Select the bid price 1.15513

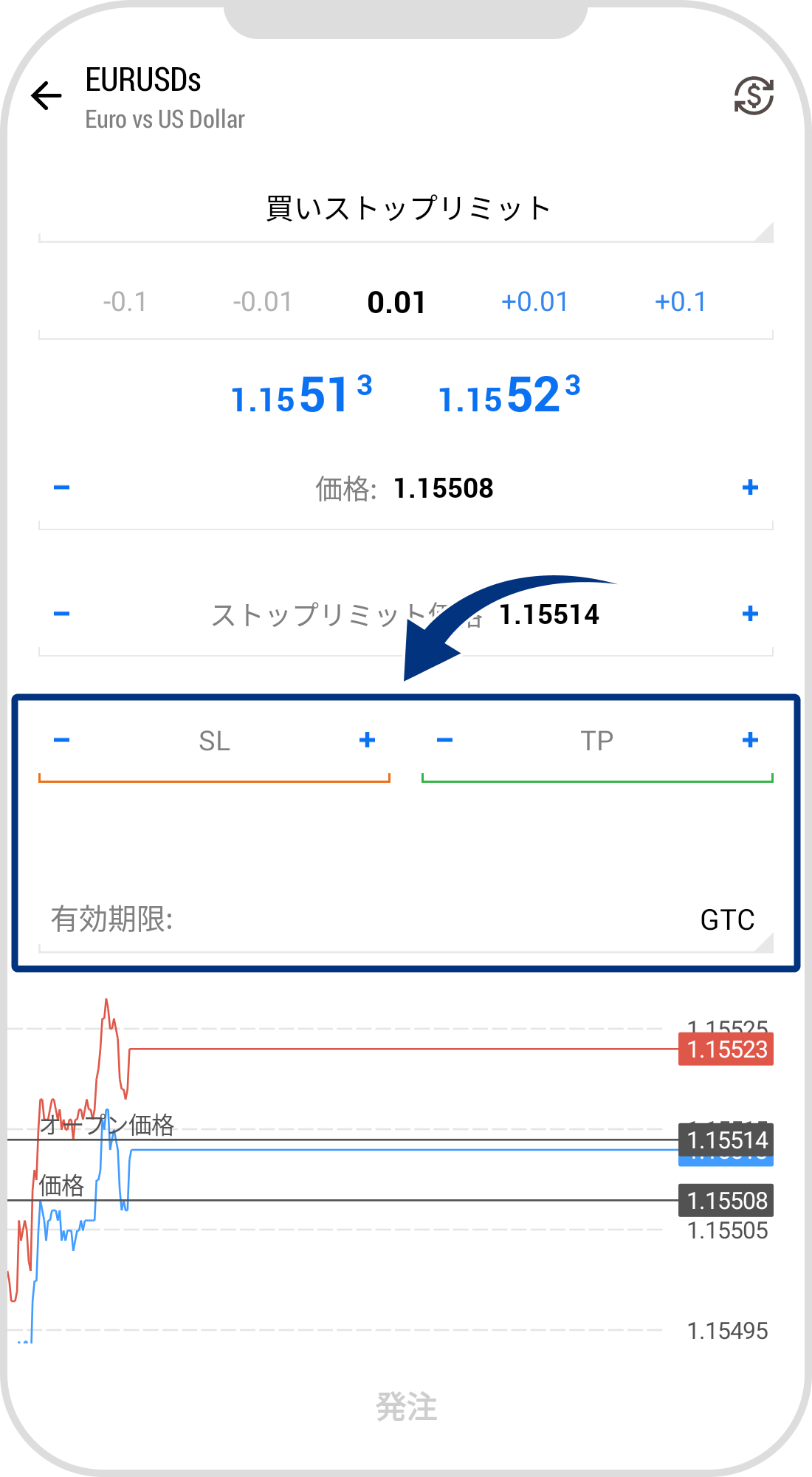point(299,395)
